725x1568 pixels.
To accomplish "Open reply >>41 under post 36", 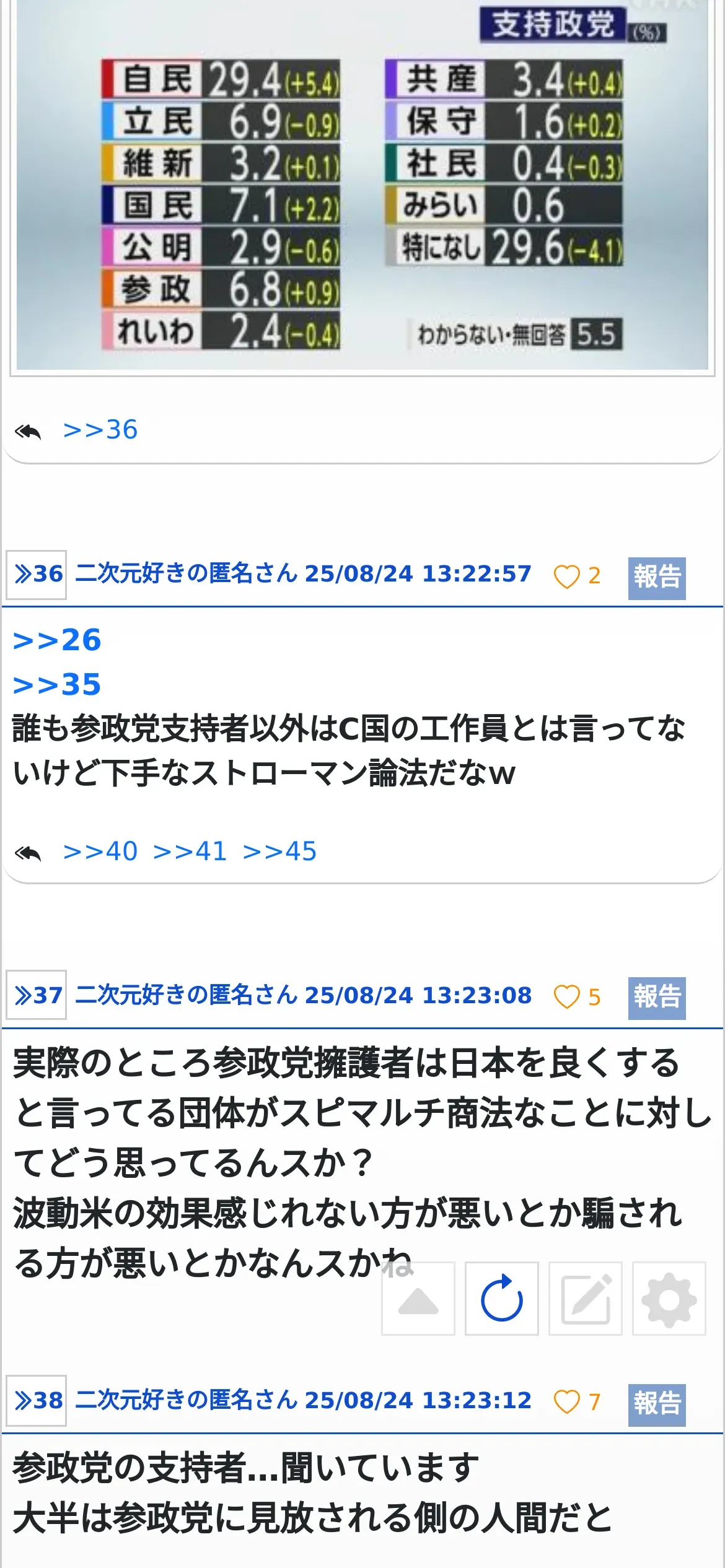I will click(x=190, y=852).
